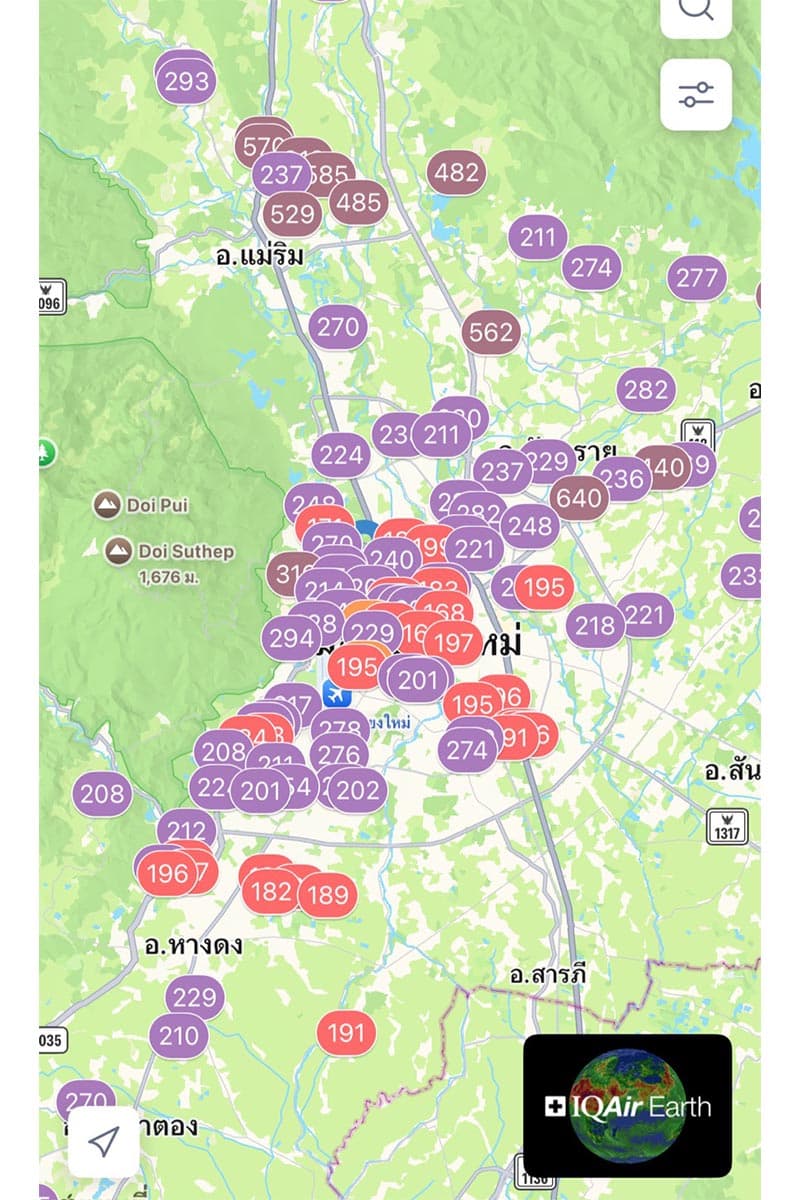Center map on my current location

coord(104,1141)
